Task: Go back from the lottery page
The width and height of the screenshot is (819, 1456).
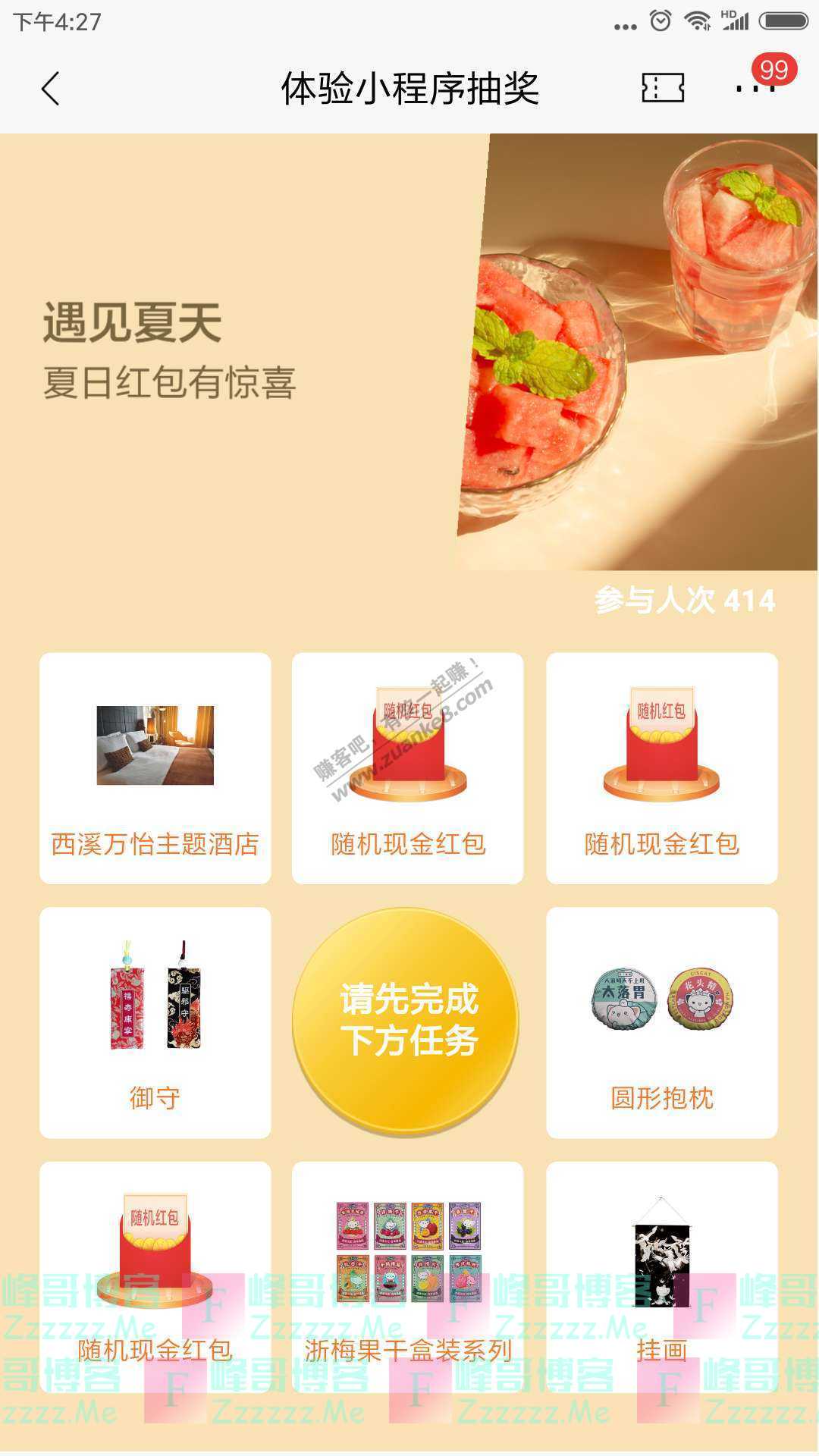Action: (x=50, y=89)
